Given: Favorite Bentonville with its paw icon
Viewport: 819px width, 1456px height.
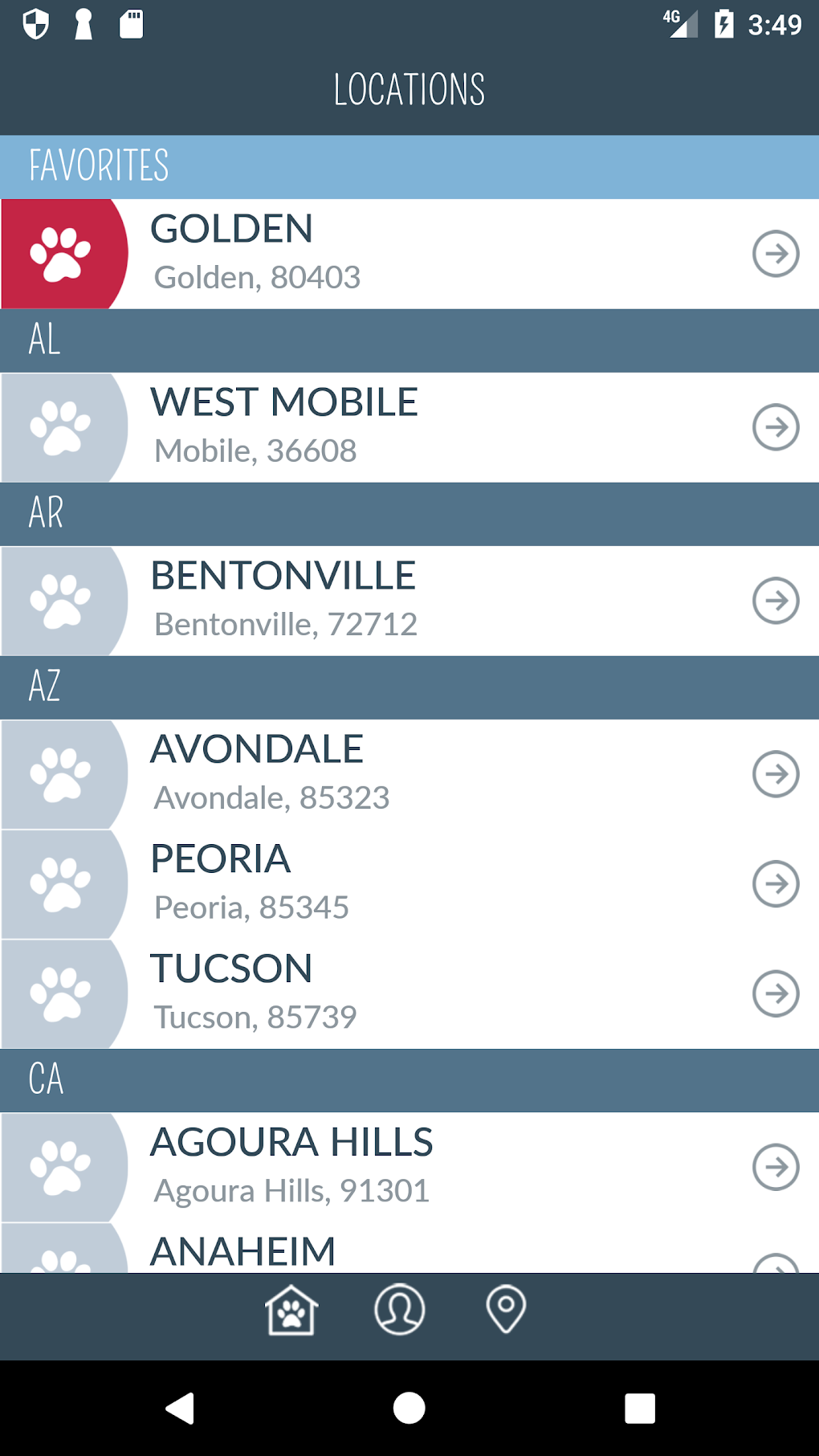Looking at the screenshot, I should click(62, 601).
